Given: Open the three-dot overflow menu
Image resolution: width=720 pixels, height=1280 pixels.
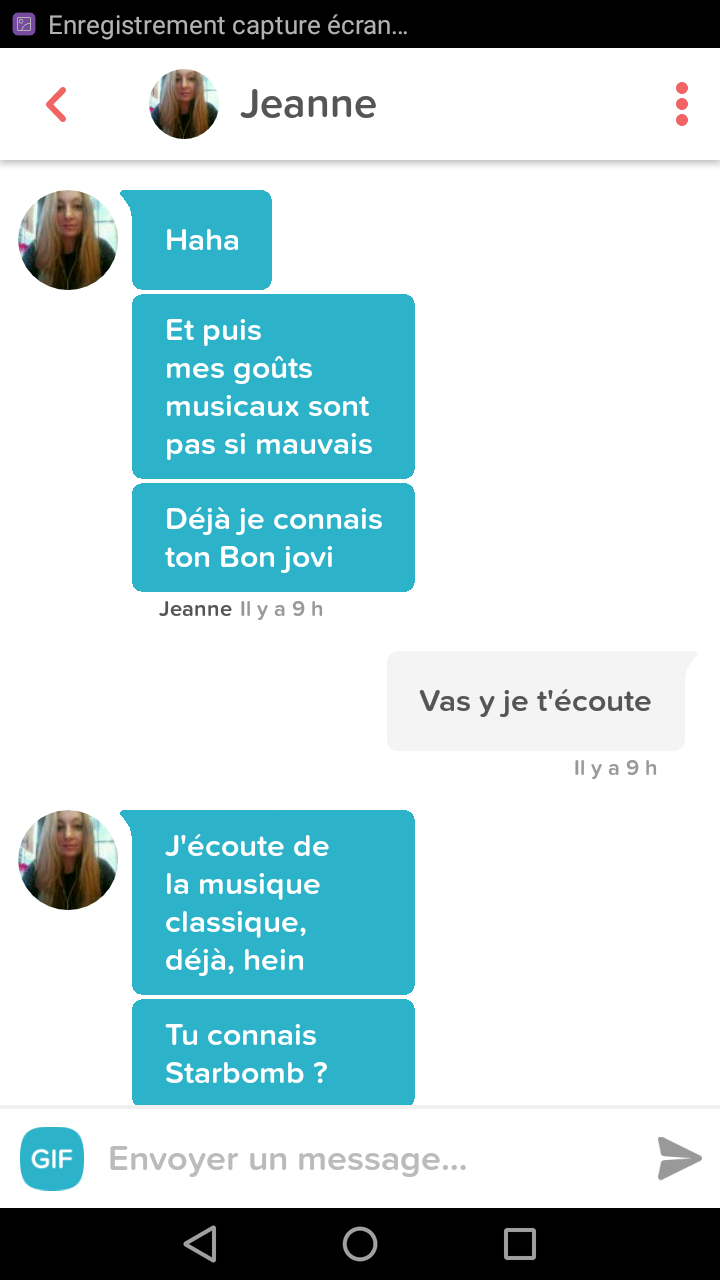Looking at the screenshot, I should (x=682, y=104).
